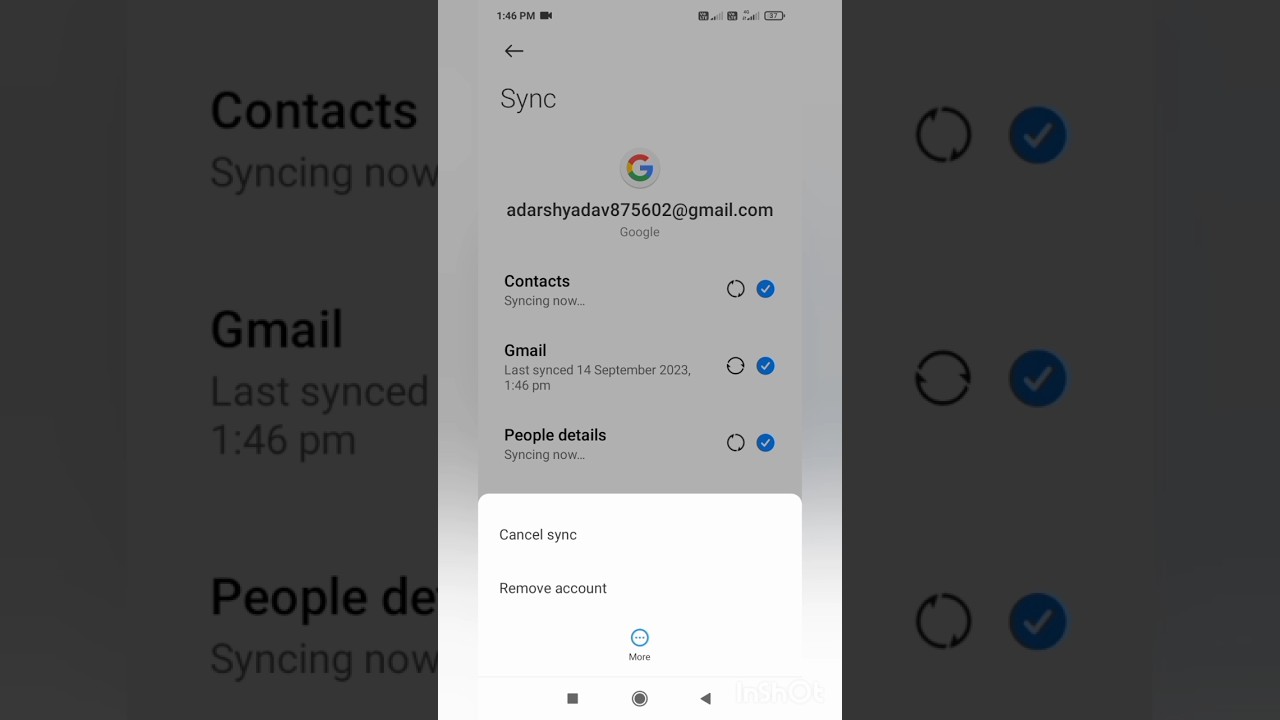Viewport: 1280px width, 720px height.
Task: Tap the system home button
Action: click(639, 699)
